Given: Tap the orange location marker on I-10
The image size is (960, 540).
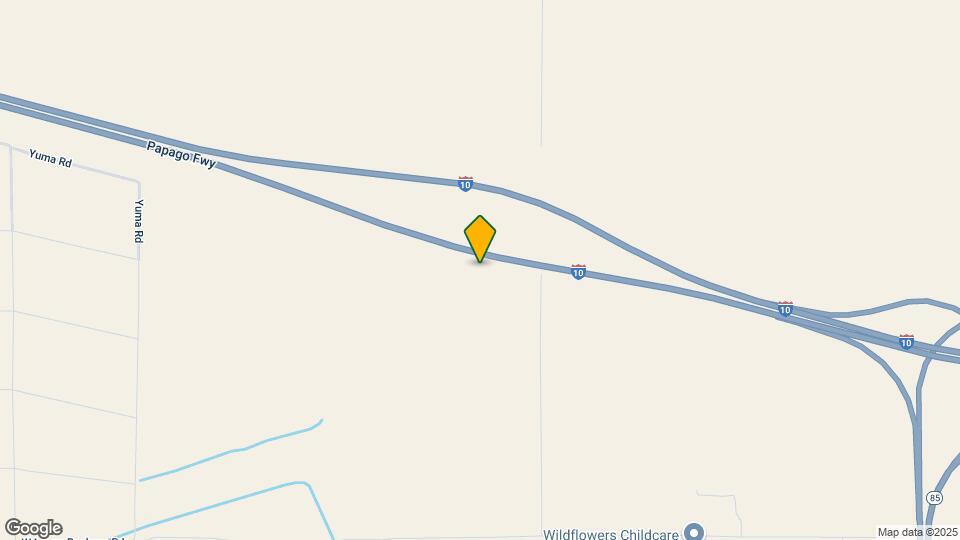Looking at the screenshot, I should [x=480, y=239].
